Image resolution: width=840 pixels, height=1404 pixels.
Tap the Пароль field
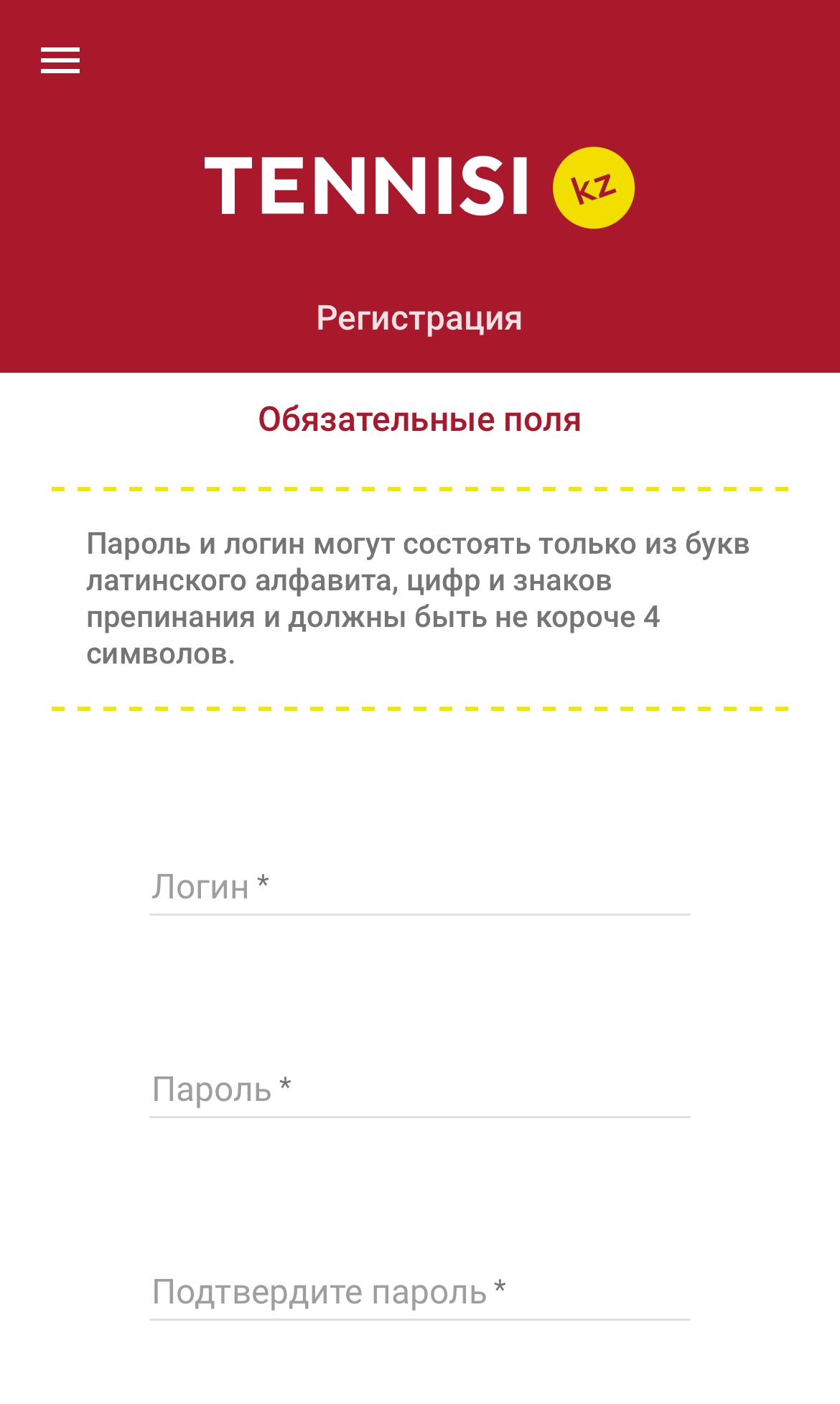(x=419, y=1090)
